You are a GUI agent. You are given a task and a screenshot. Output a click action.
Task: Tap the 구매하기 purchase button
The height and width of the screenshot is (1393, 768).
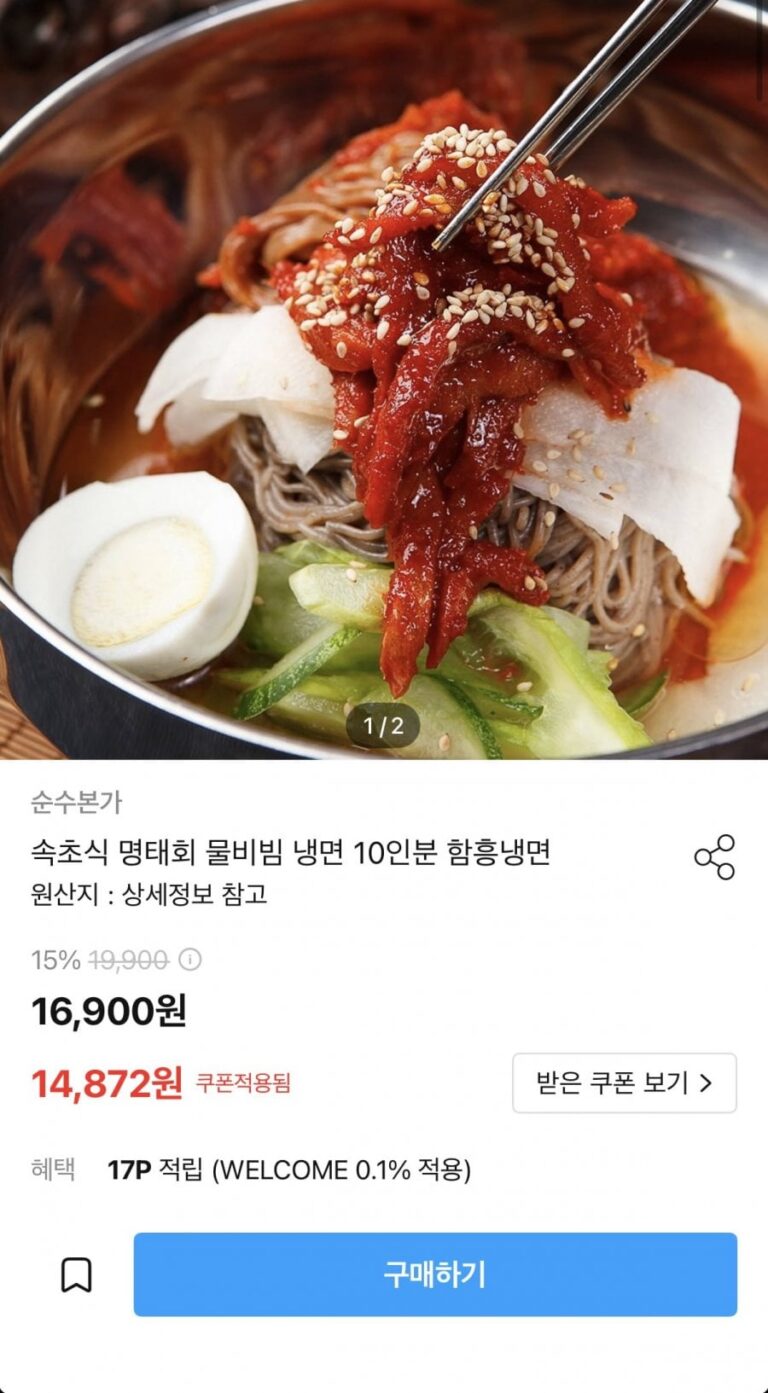(435, 1274)
